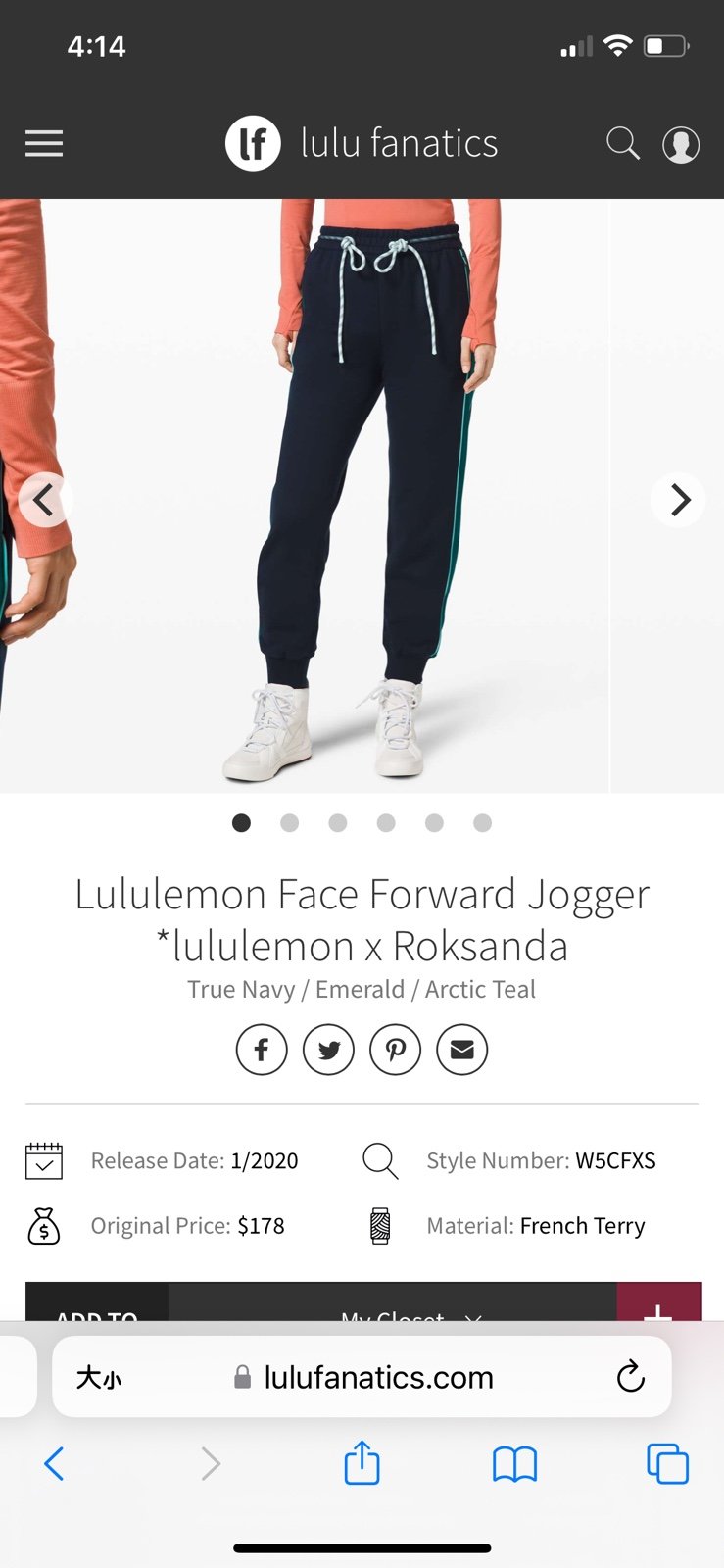This screenshot has height=1568, width=724.
Task: Open Safari page size options
Action: (x=99, y=1378)
